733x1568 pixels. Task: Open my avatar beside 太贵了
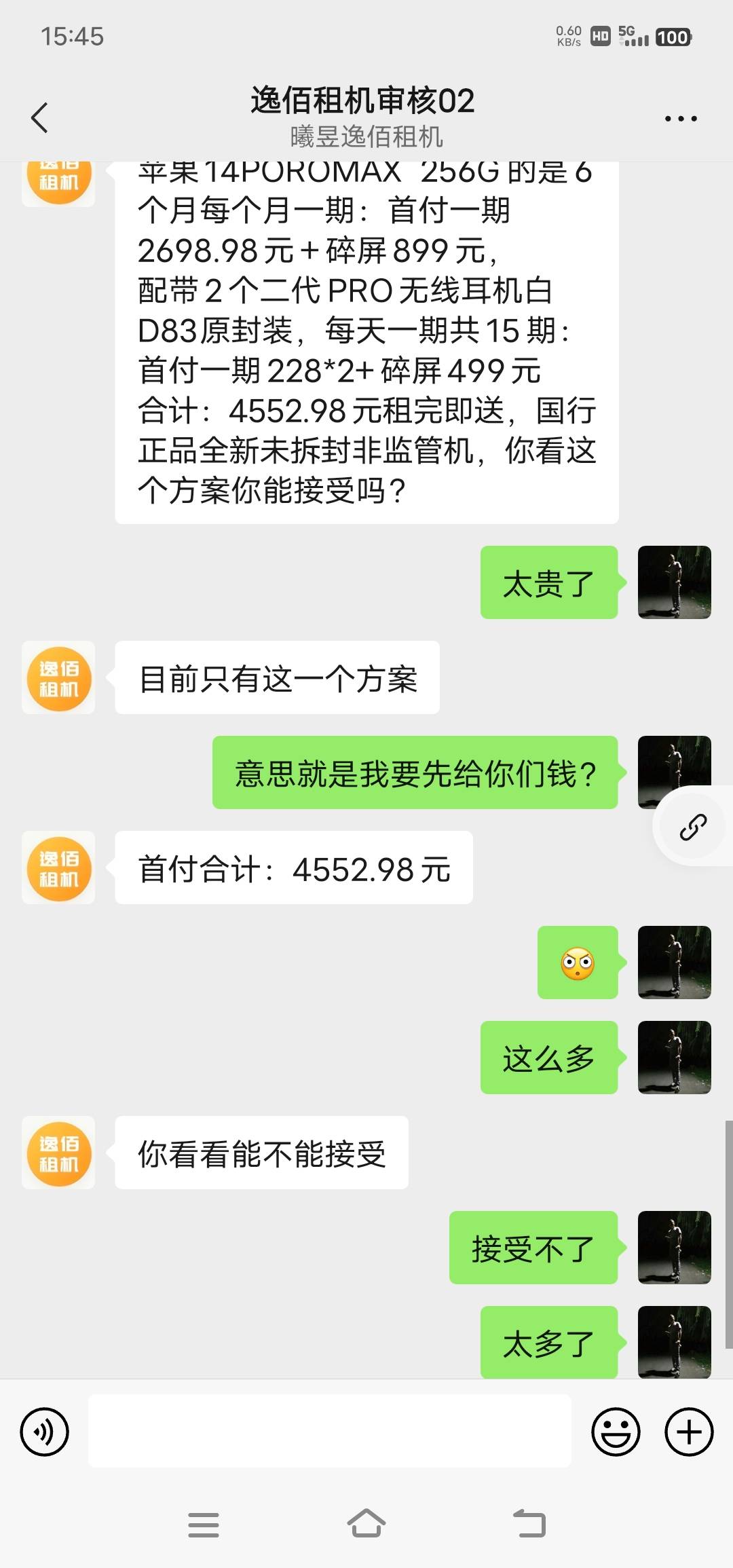pyautogui.click(x=674, y=582)
